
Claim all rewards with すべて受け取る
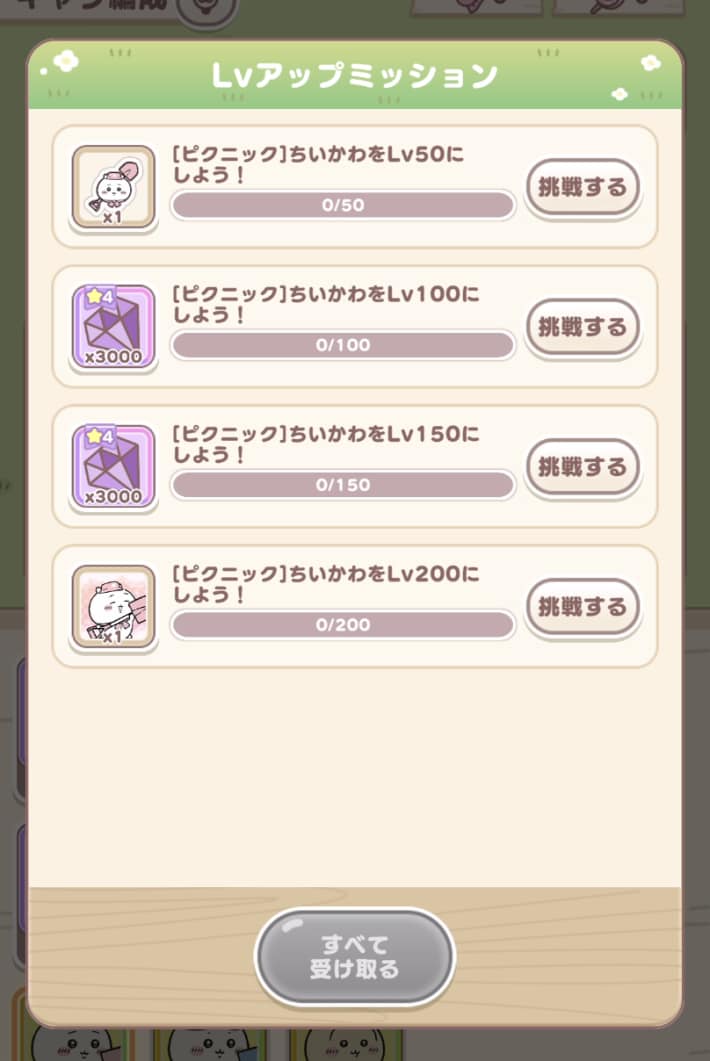[x=355, y=957]
